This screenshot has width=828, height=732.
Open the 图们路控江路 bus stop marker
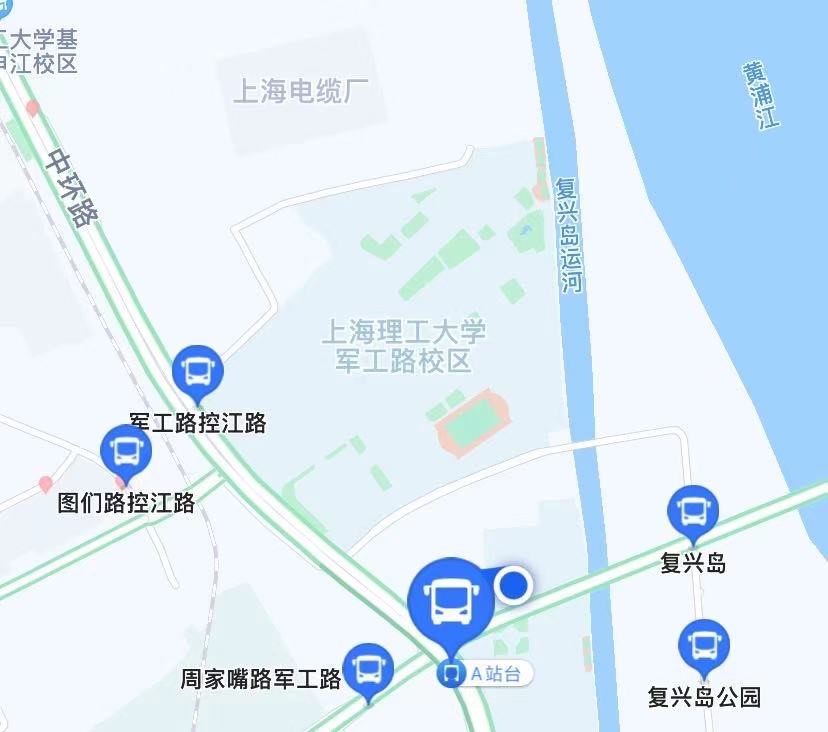(127, 451)
